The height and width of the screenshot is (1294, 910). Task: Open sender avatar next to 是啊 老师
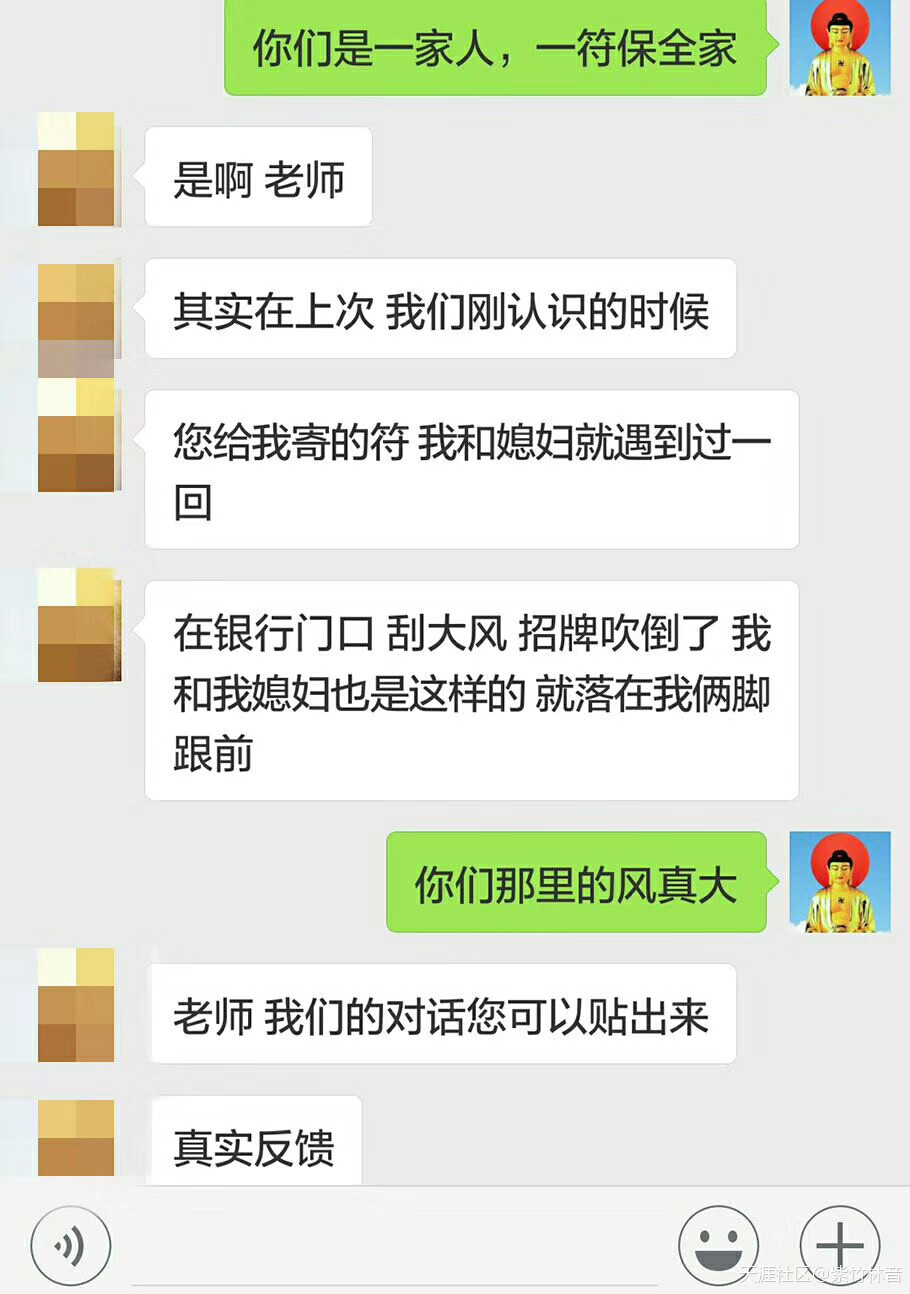pyautogui.click(x=76, y=170)
